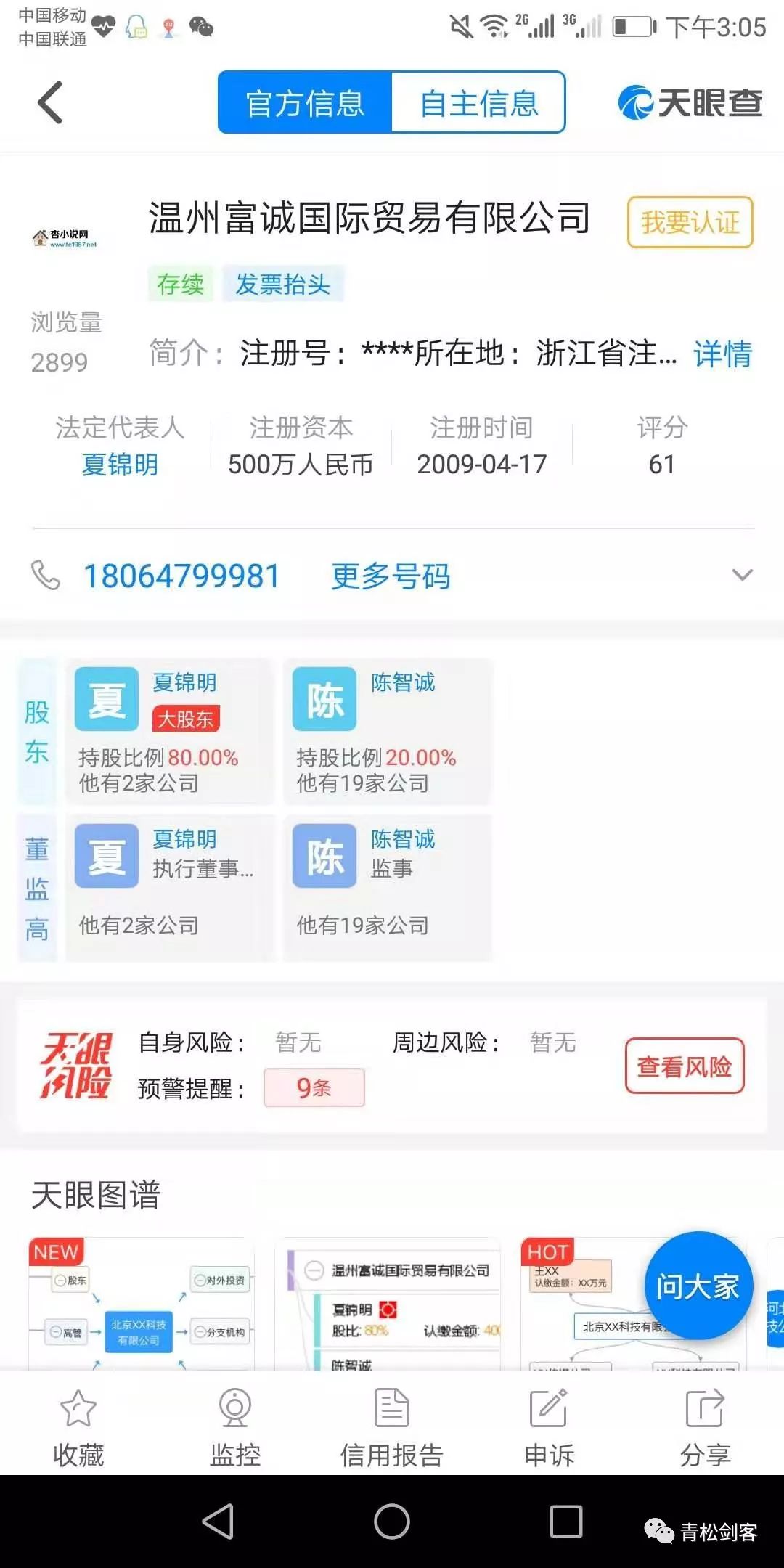The image size is (784, 1568).
Task: Switch to the 自主信息 tab
Action: (x=478, y=102)
